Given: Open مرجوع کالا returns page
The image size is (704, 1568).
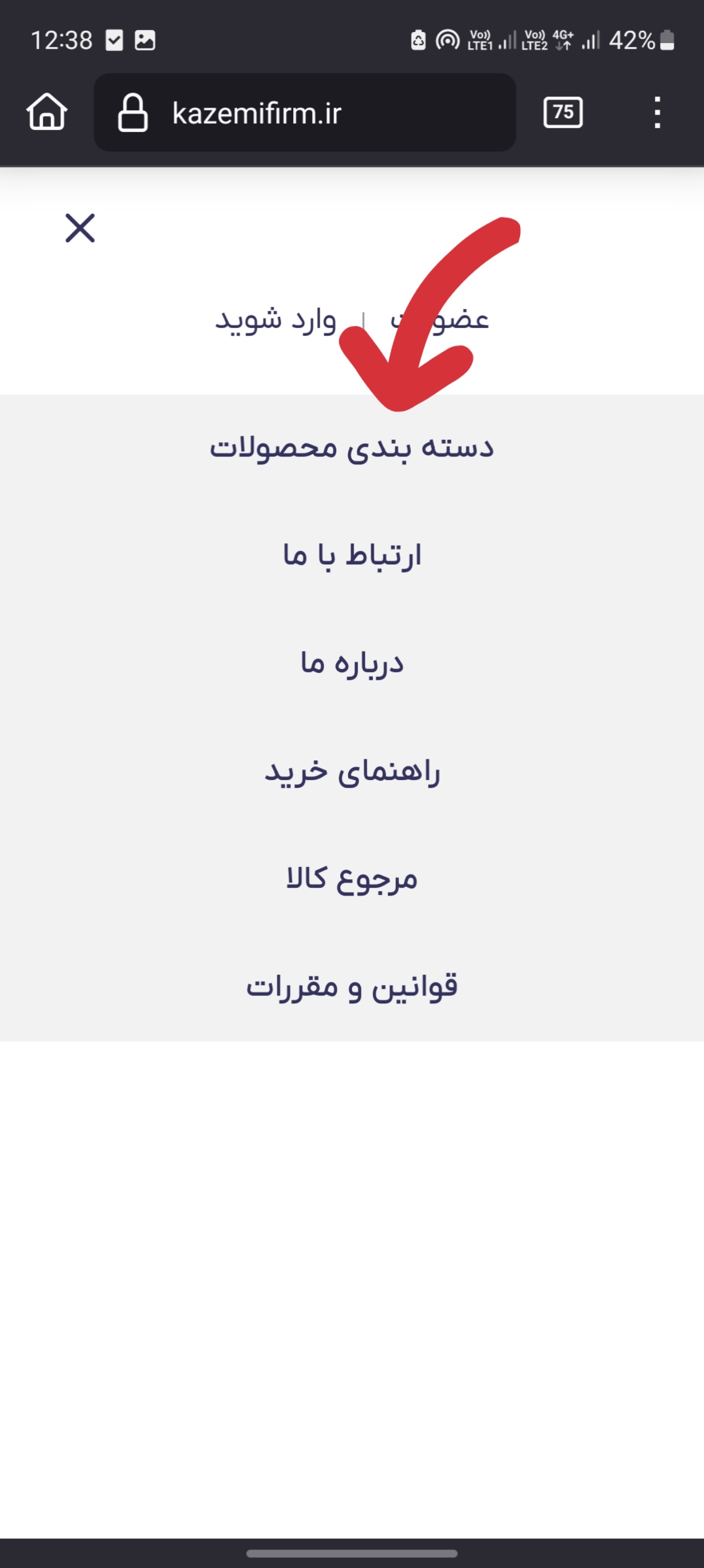Looking at the screenshot, I should coord(351,879).
